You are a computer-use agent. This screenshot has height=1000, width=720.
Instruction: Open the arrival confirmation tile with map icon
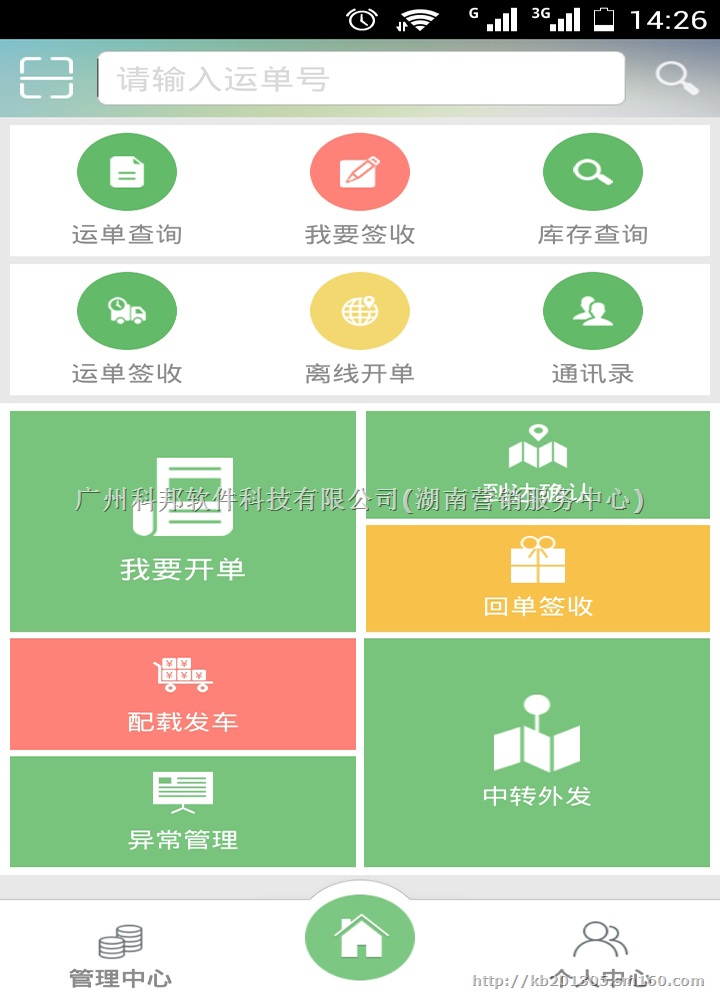[x=538, y=464]
